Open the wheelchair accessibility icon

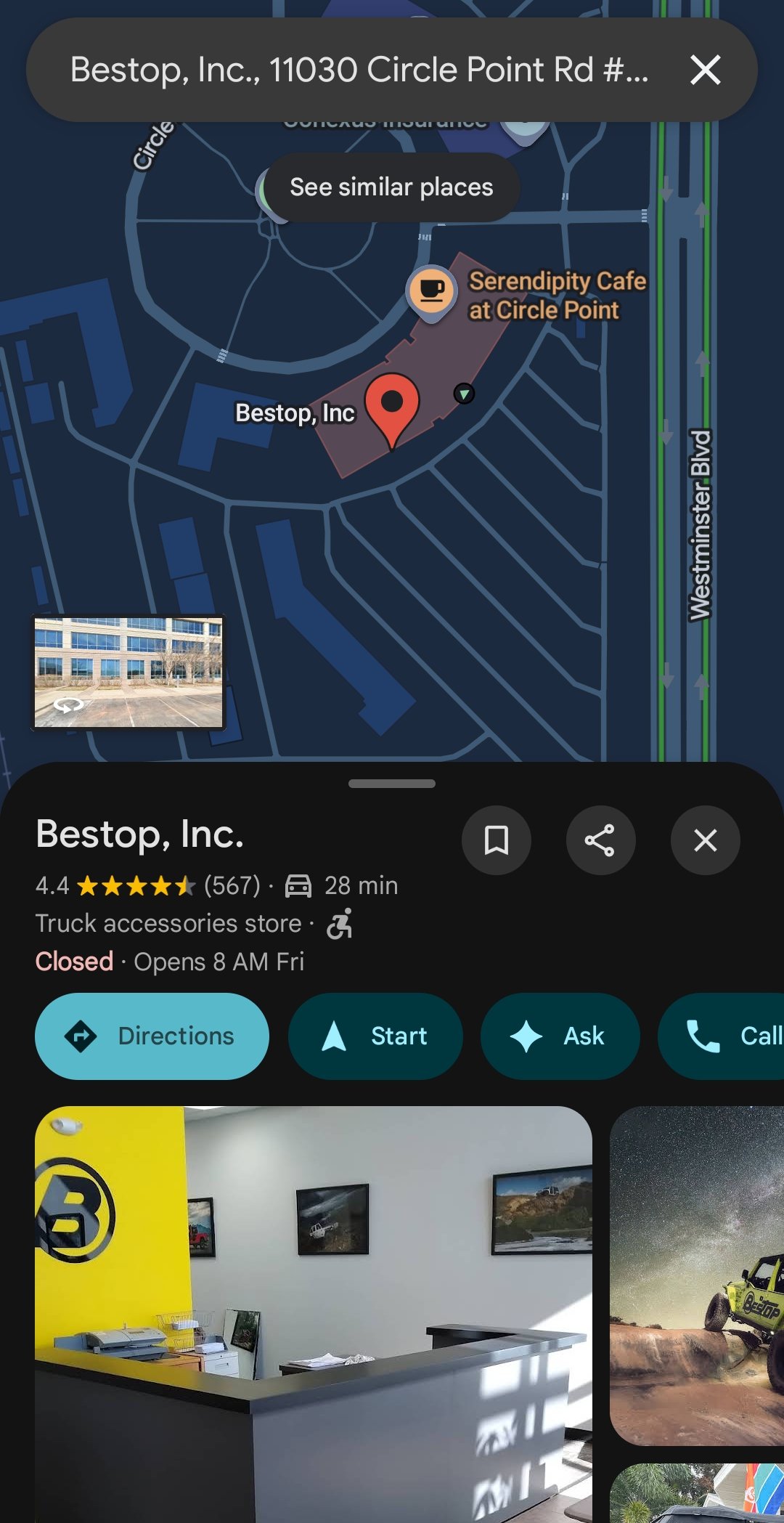(x=338, y=923)
